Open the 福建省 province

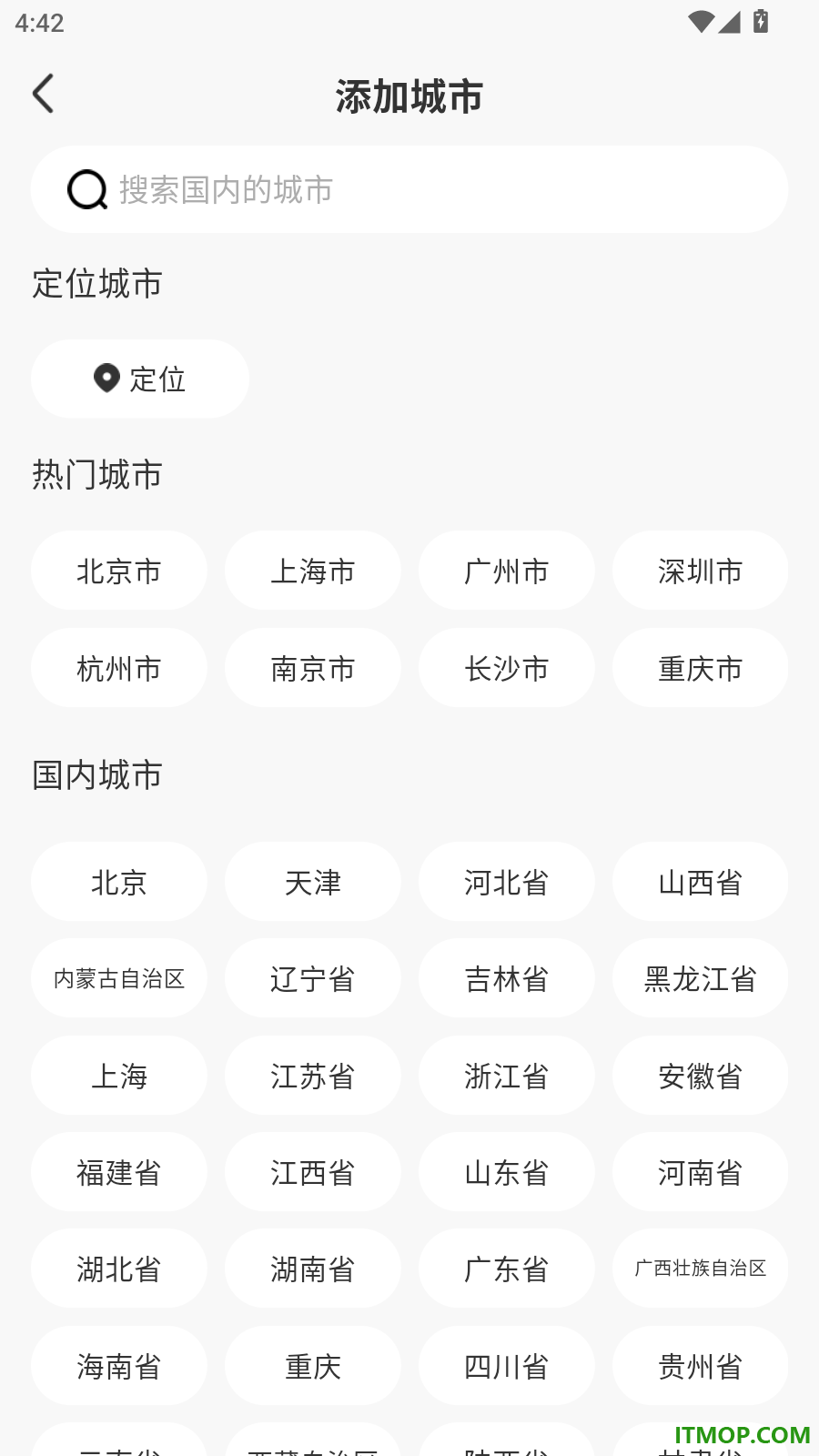click(119, 1172)
